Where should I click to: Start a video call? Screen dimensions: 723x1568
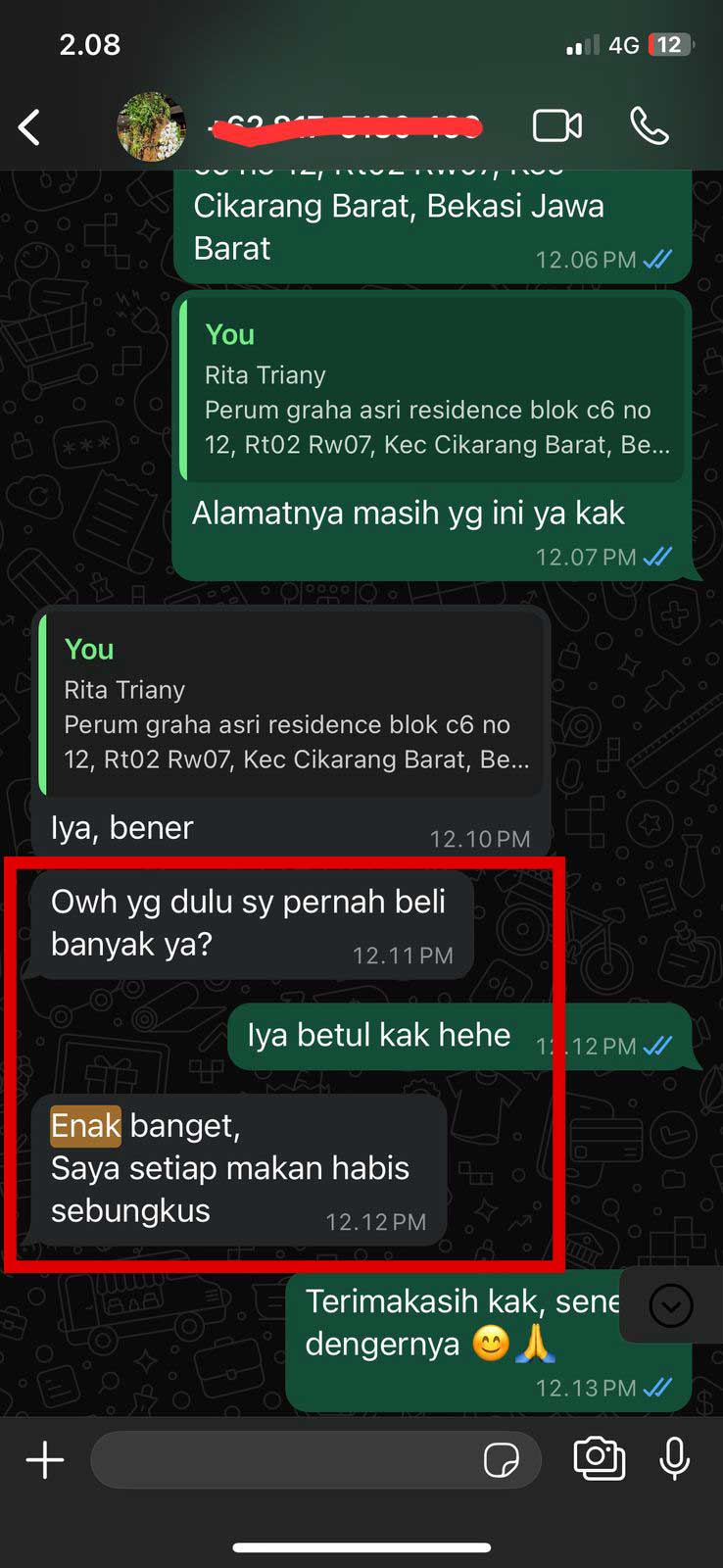pos(556,126)
